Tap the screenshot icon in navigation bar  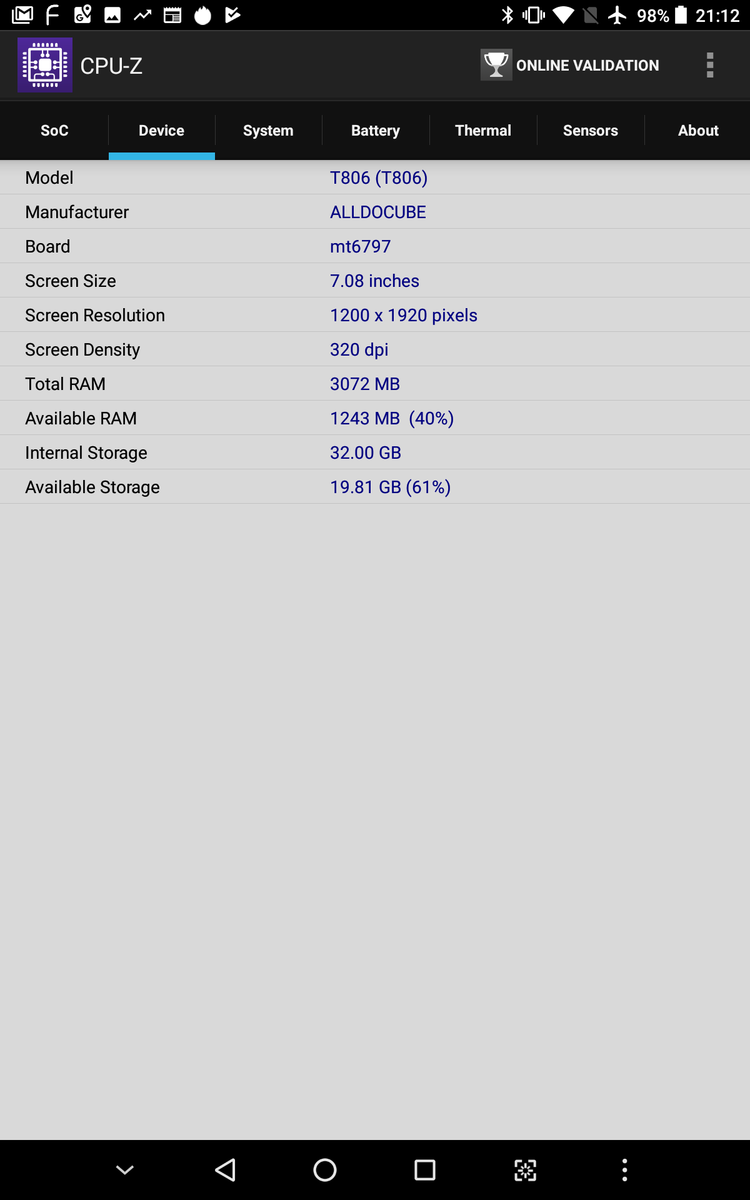pyautogui.click(x=525, y=1170)
